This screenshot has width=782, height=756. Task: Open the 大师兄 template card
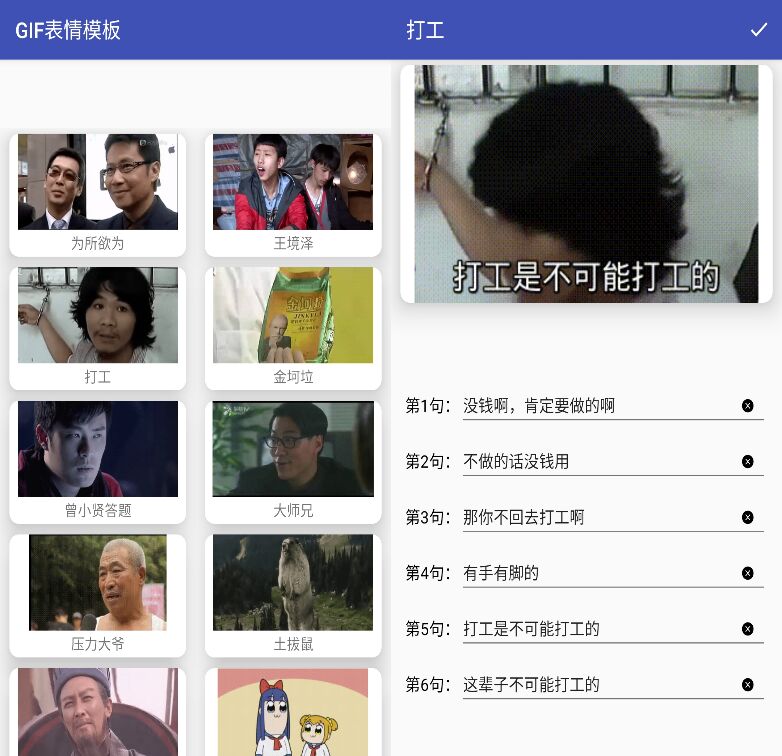pyautogui.click(x=293, y=461)
